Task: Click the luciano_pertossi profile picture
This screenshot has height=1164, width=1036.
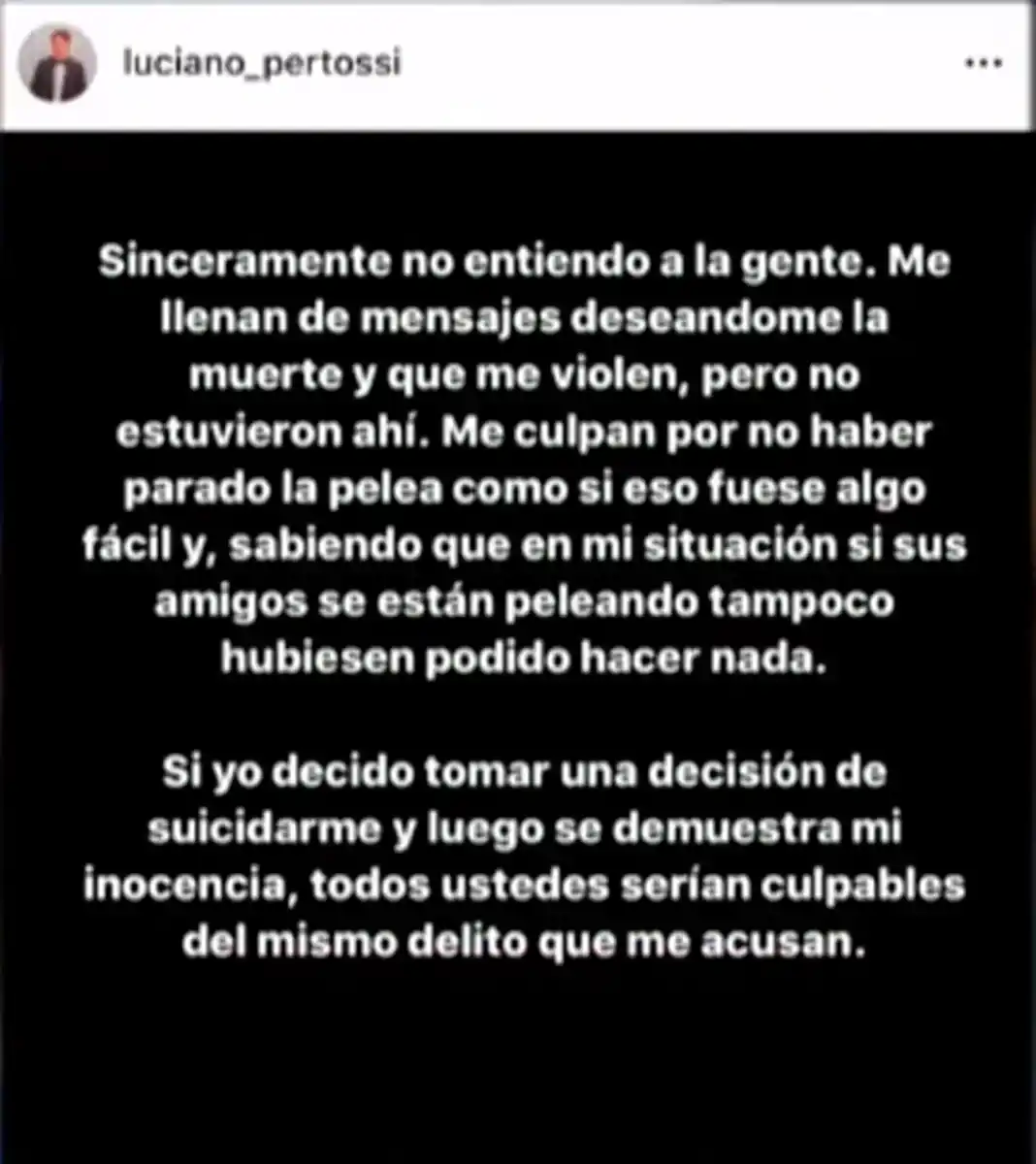Action: click(60, 63)
